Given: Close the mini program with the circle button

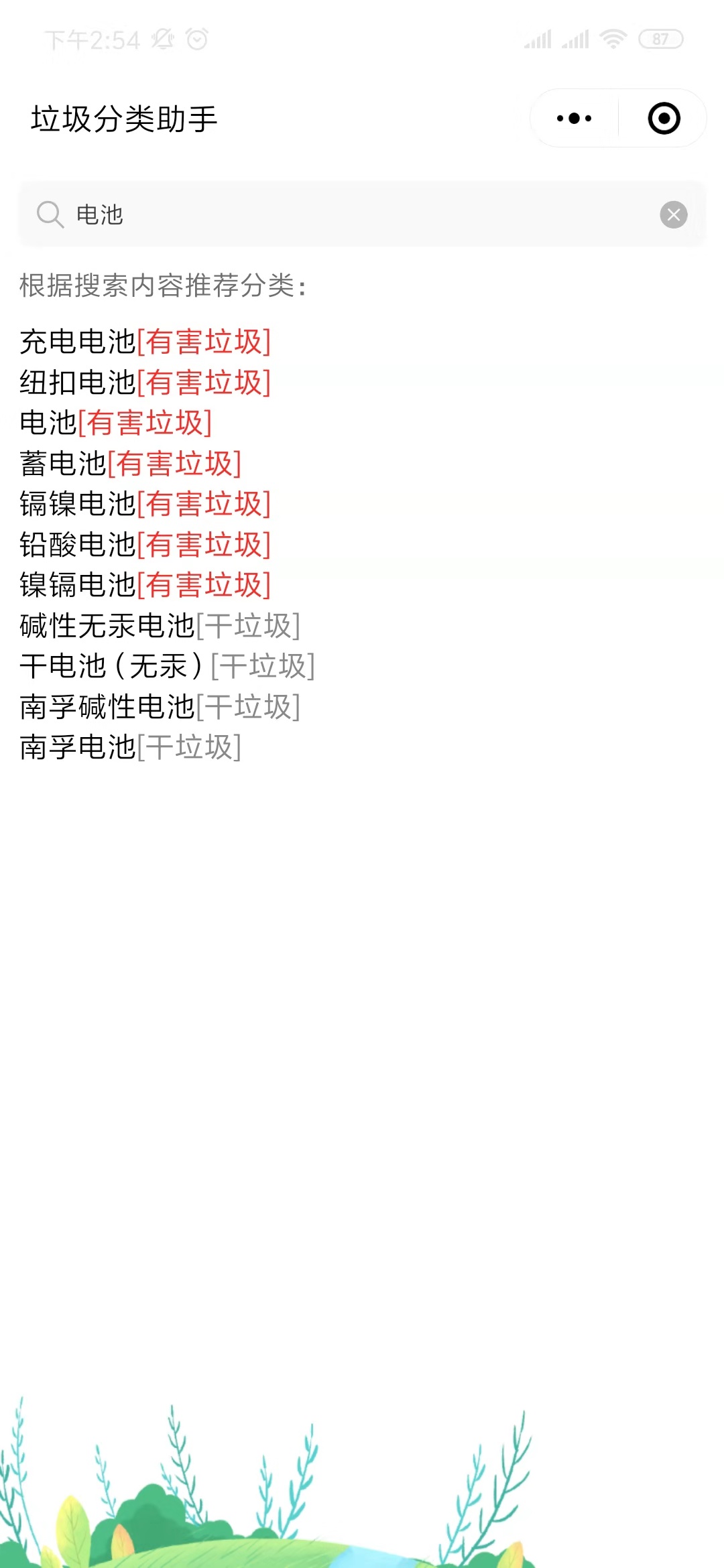Looking at the screenshot, I should point(664,119).
